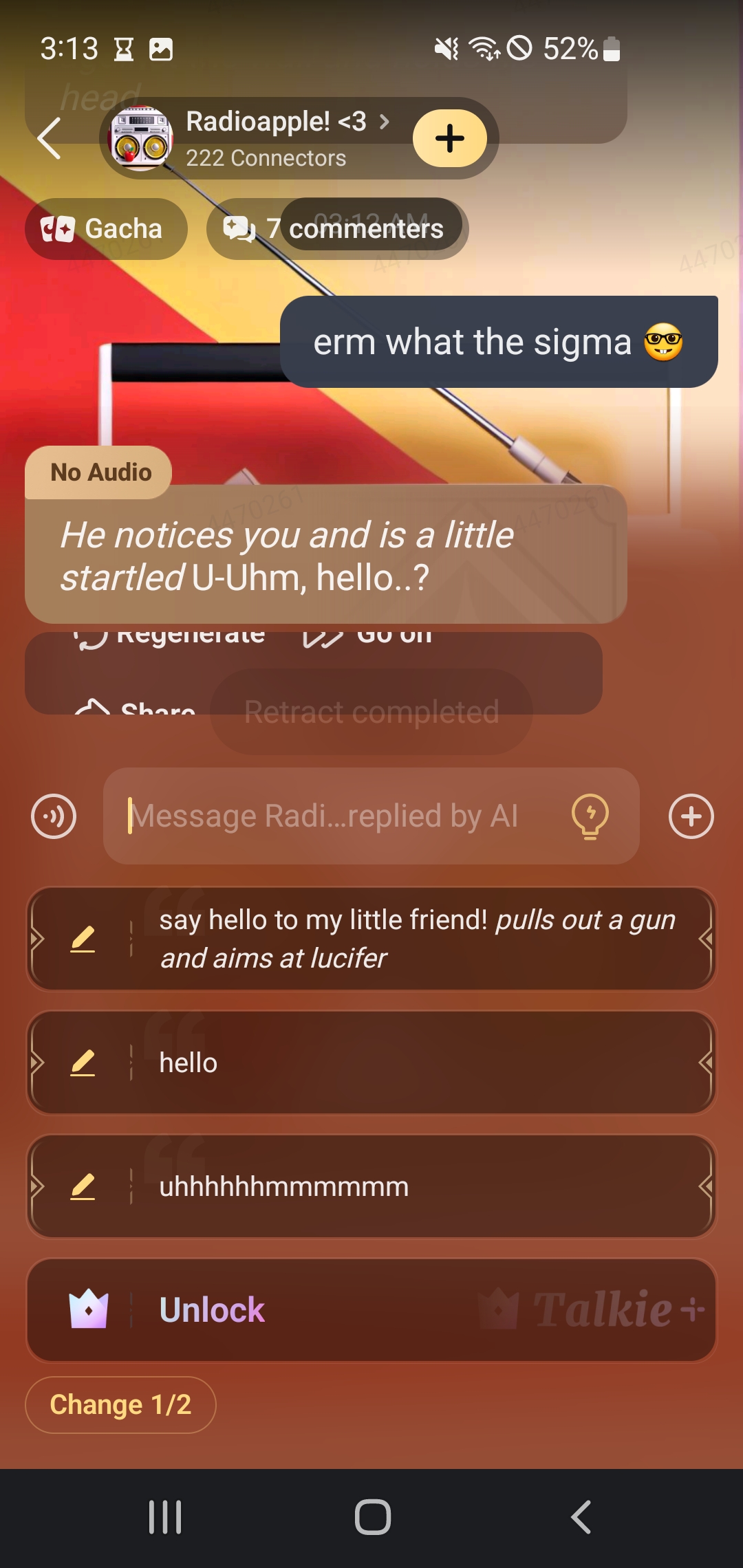Tap Change 1/2 for new suggestions
Screen dimensions: 743x1568
click(x=120, y=1405)
